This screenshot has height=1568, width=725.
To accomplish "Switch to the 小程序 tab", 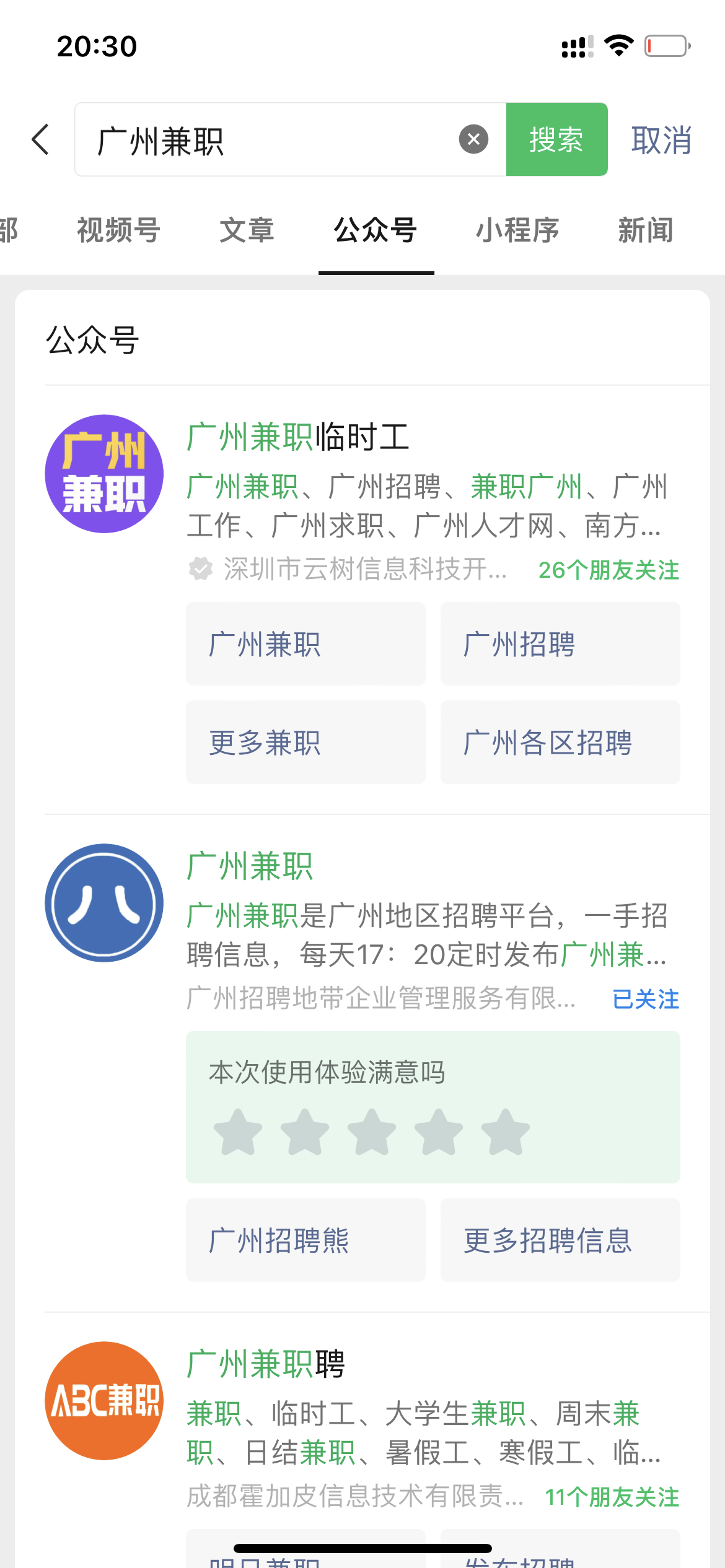I will pos(517,230).
